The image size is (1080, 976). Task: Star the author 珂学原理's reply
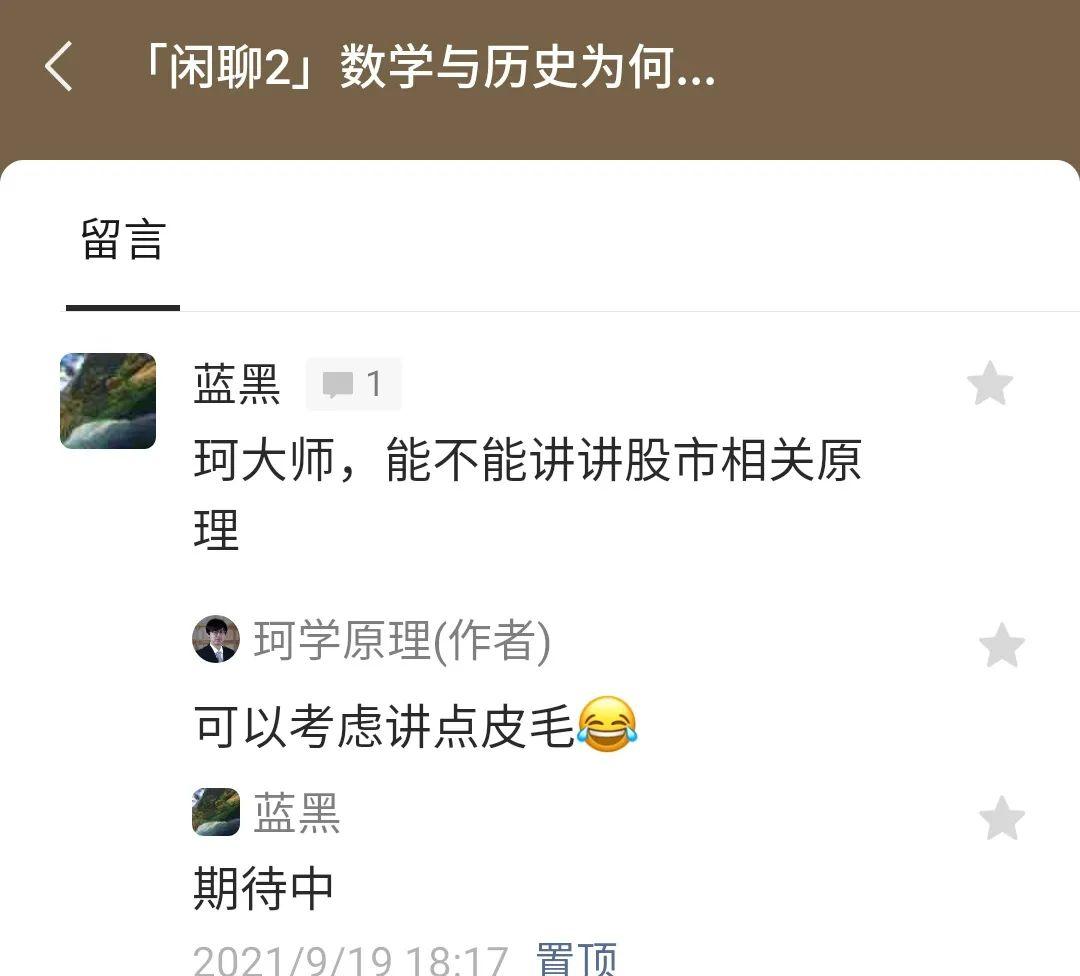tap(1001, 645)
